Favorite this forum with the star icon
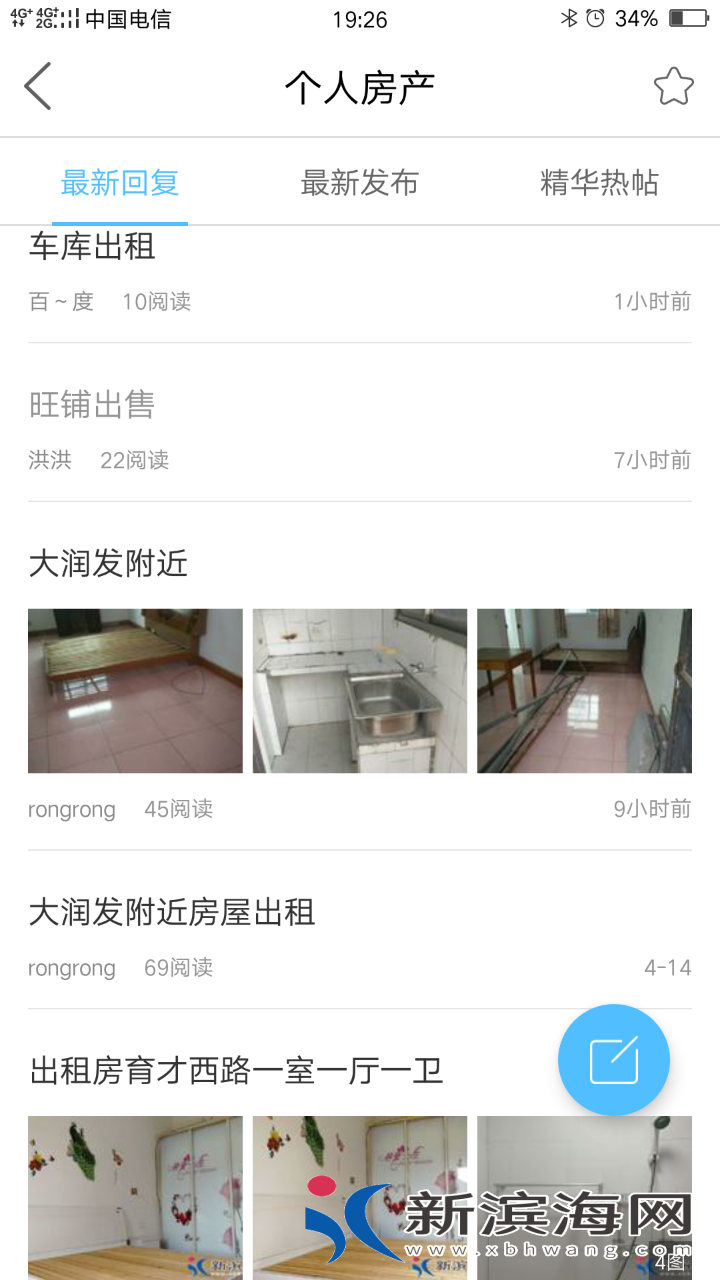Screen dimensions: 720x1280 674,87
